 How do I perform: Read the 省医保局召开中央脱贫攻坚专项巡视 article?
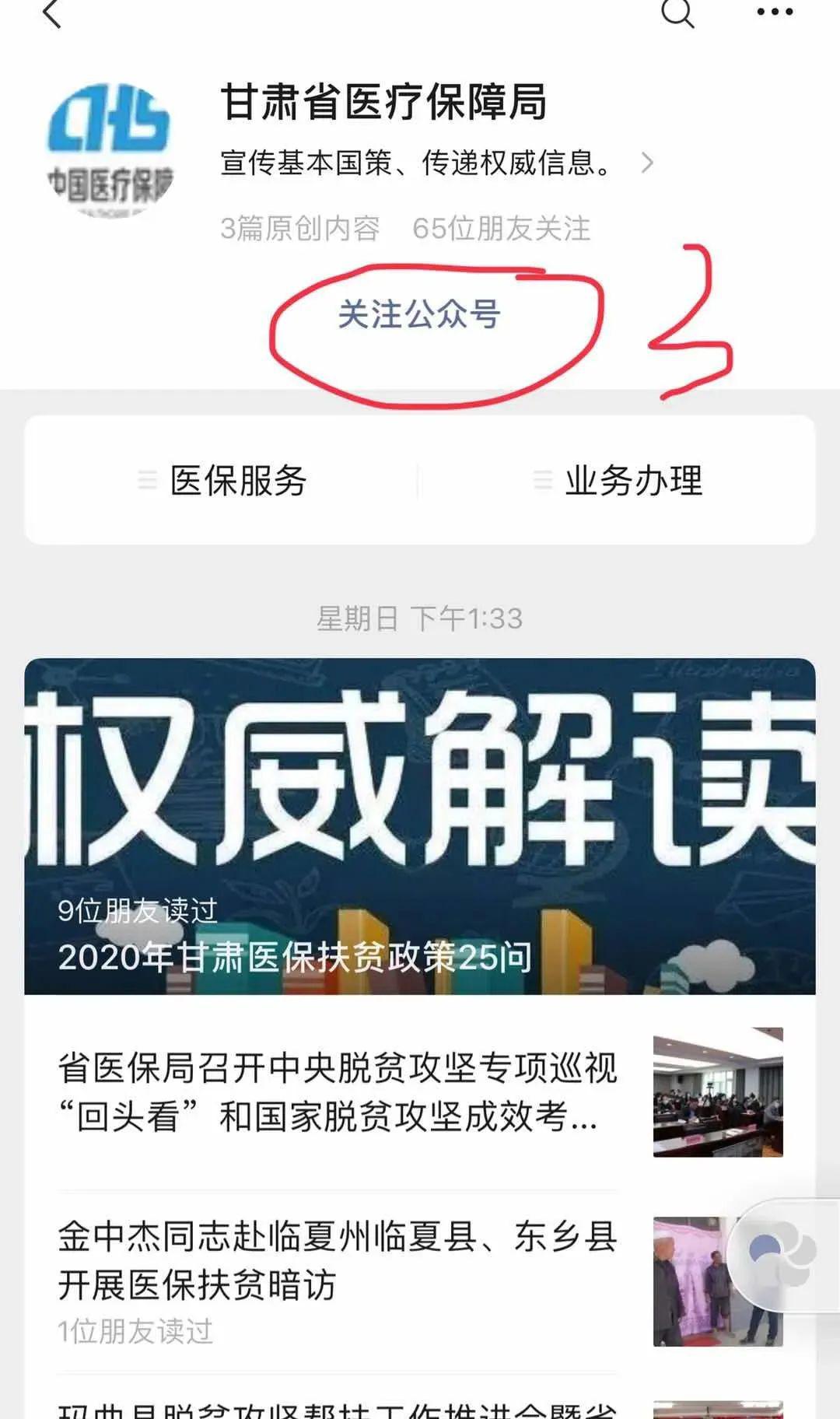click(x=420, y=1092)
